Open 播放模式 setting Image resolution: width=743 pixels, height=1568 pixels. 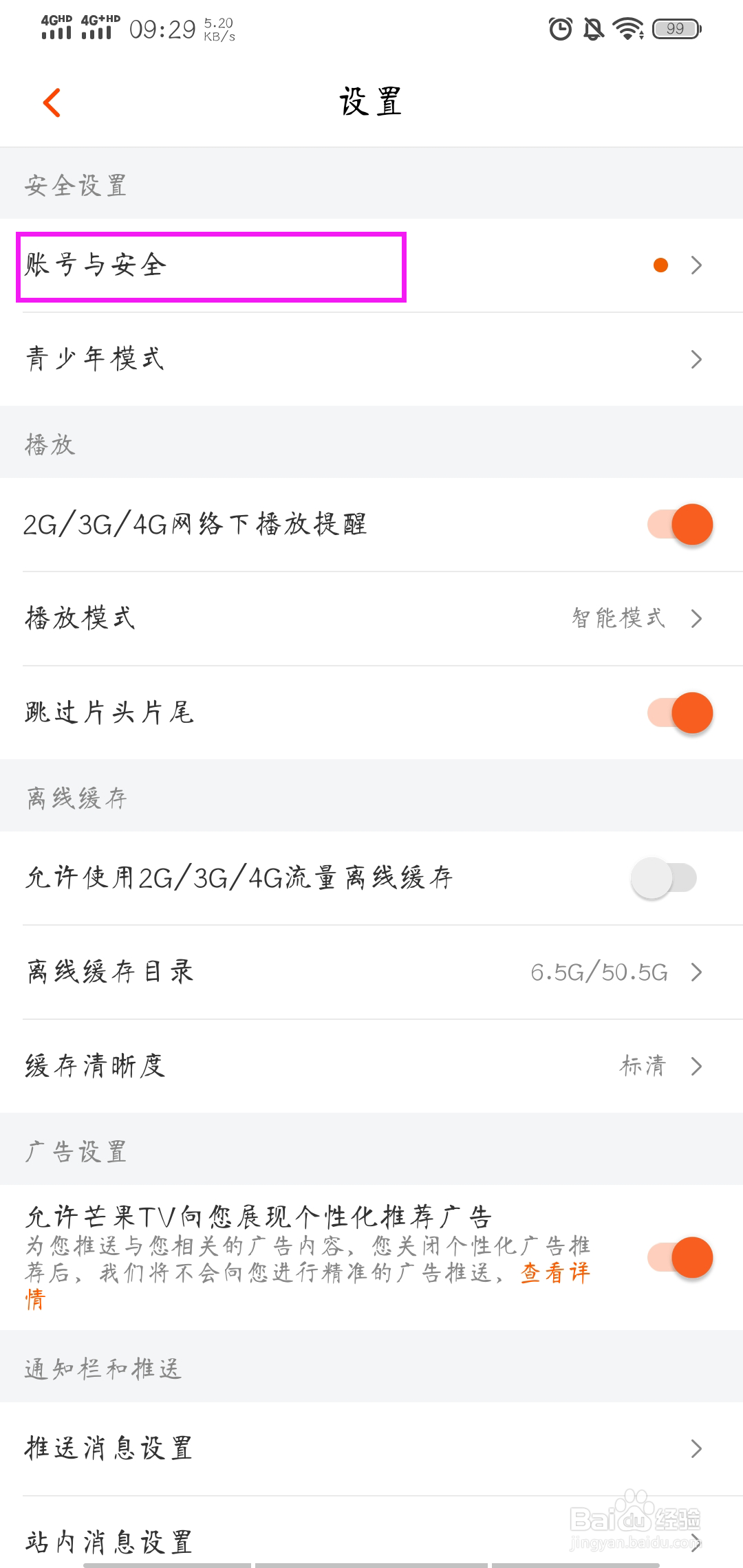[x=371, y=618]
